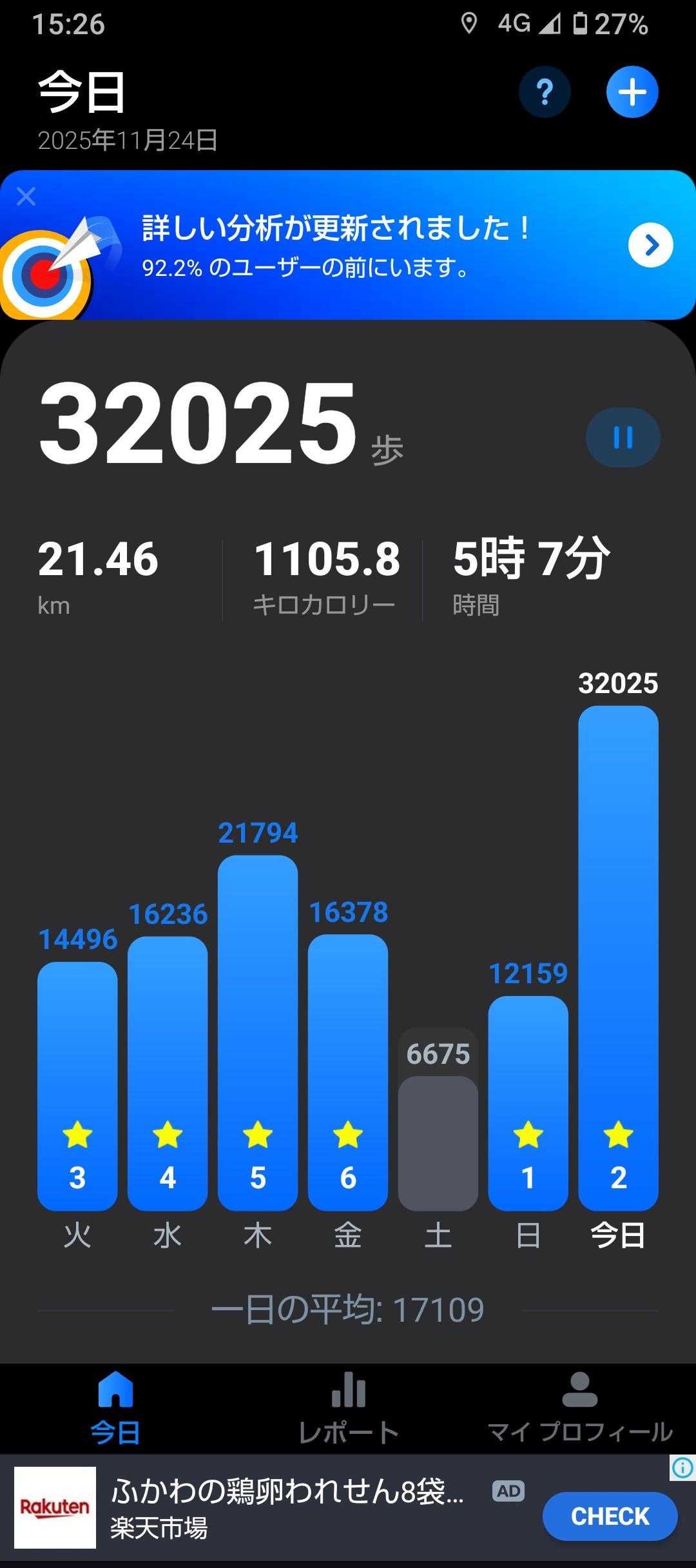This screenshot has height=1568, width=696.
Task: Open the detailed analysis banner arrow
Action: point(650,245)
